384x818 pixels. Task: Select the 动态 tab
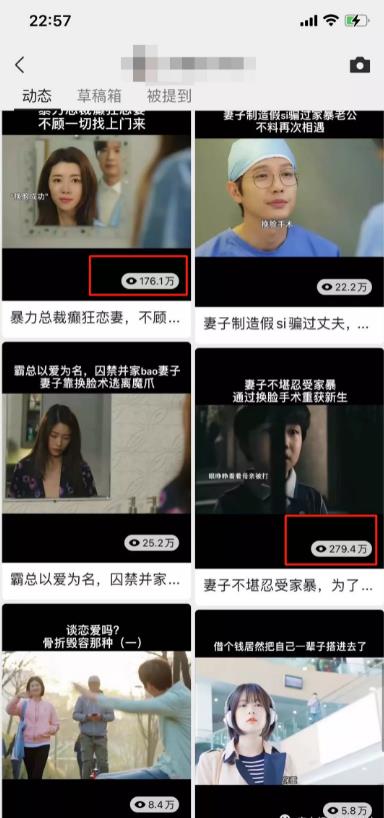[x=37, y=95]
